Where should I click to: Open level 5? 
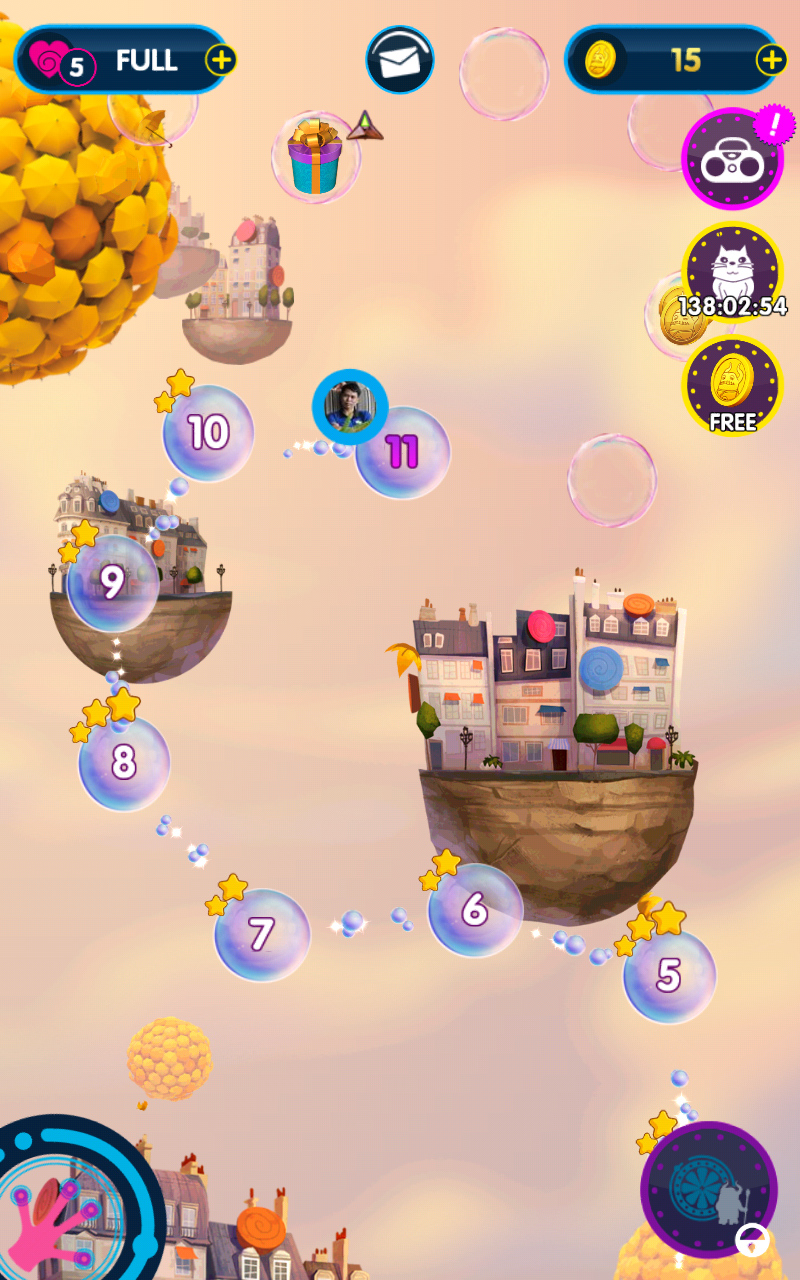[669, 975]
